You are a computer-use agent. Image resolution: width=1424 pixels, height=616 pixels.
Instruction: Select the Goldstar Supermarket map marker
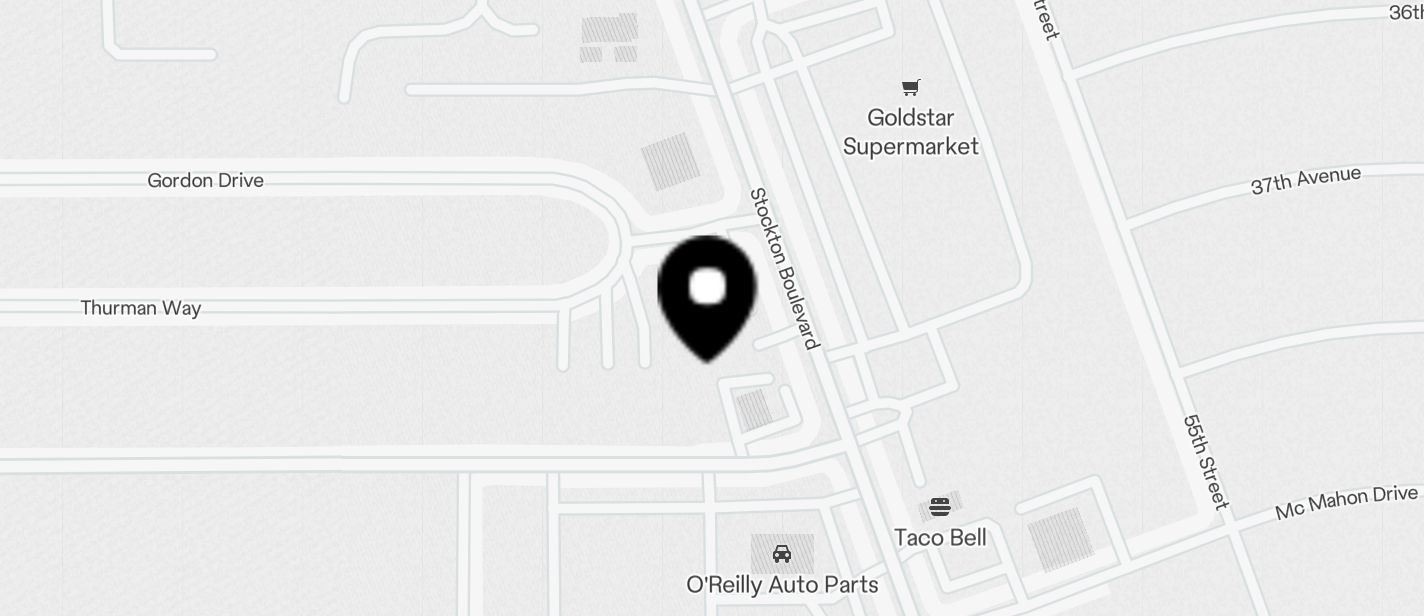tap(910, 89)
